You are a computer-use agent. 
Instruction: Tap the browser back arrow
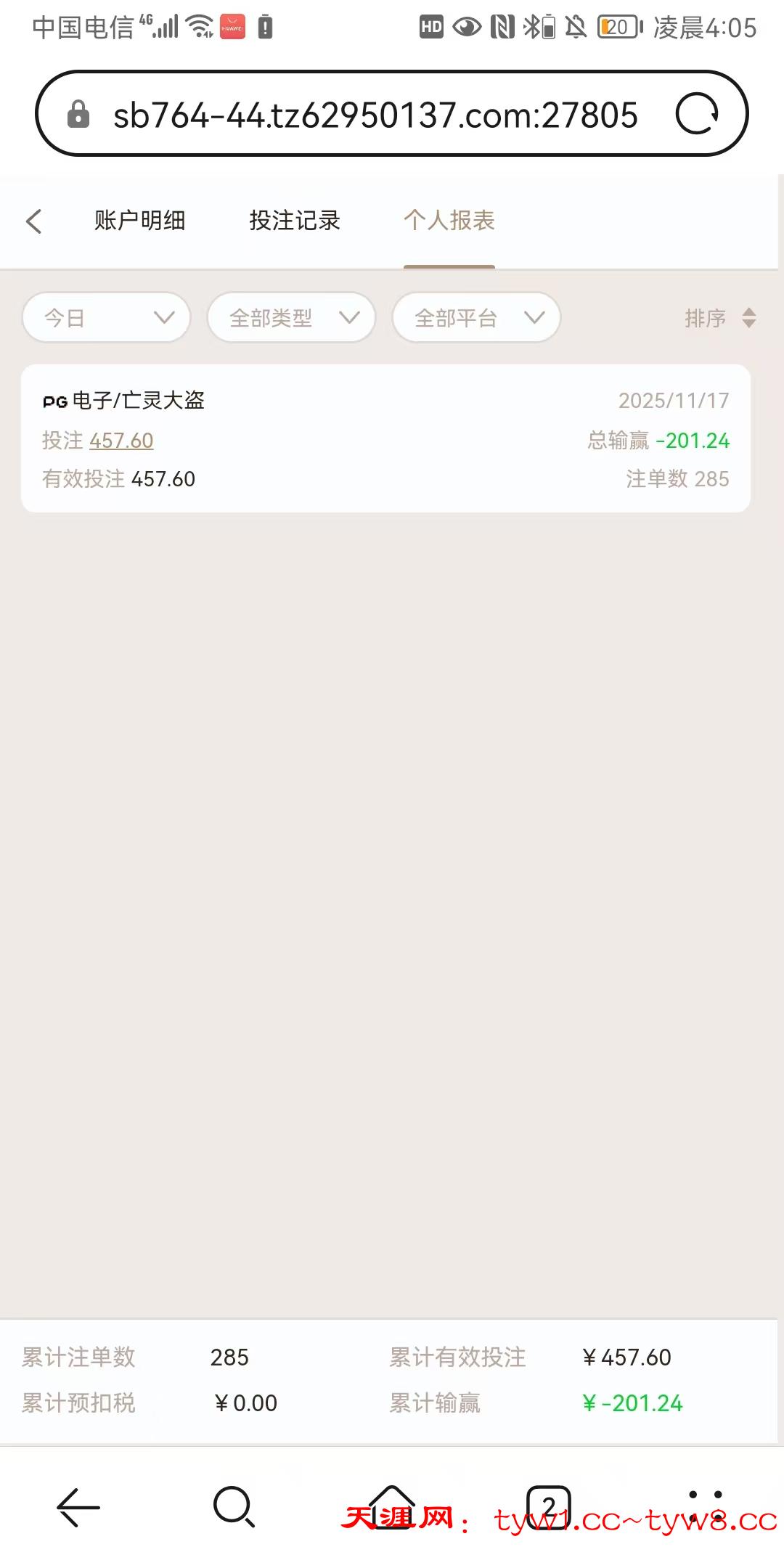[78, 1507]
